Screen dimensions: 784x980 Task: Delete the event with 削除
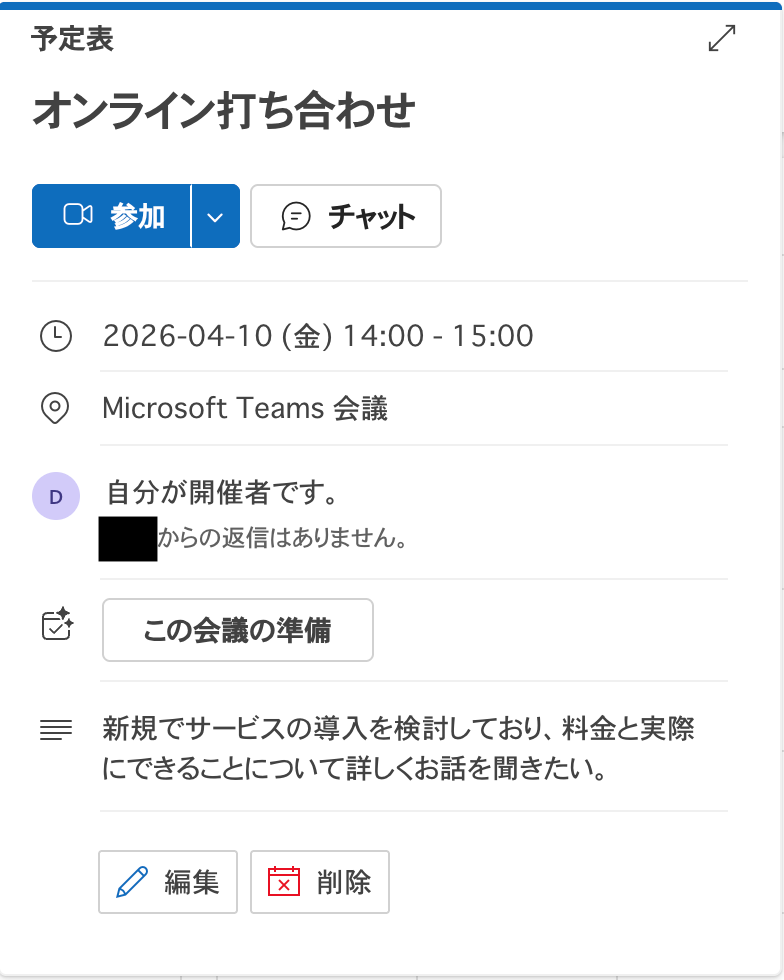320,882
